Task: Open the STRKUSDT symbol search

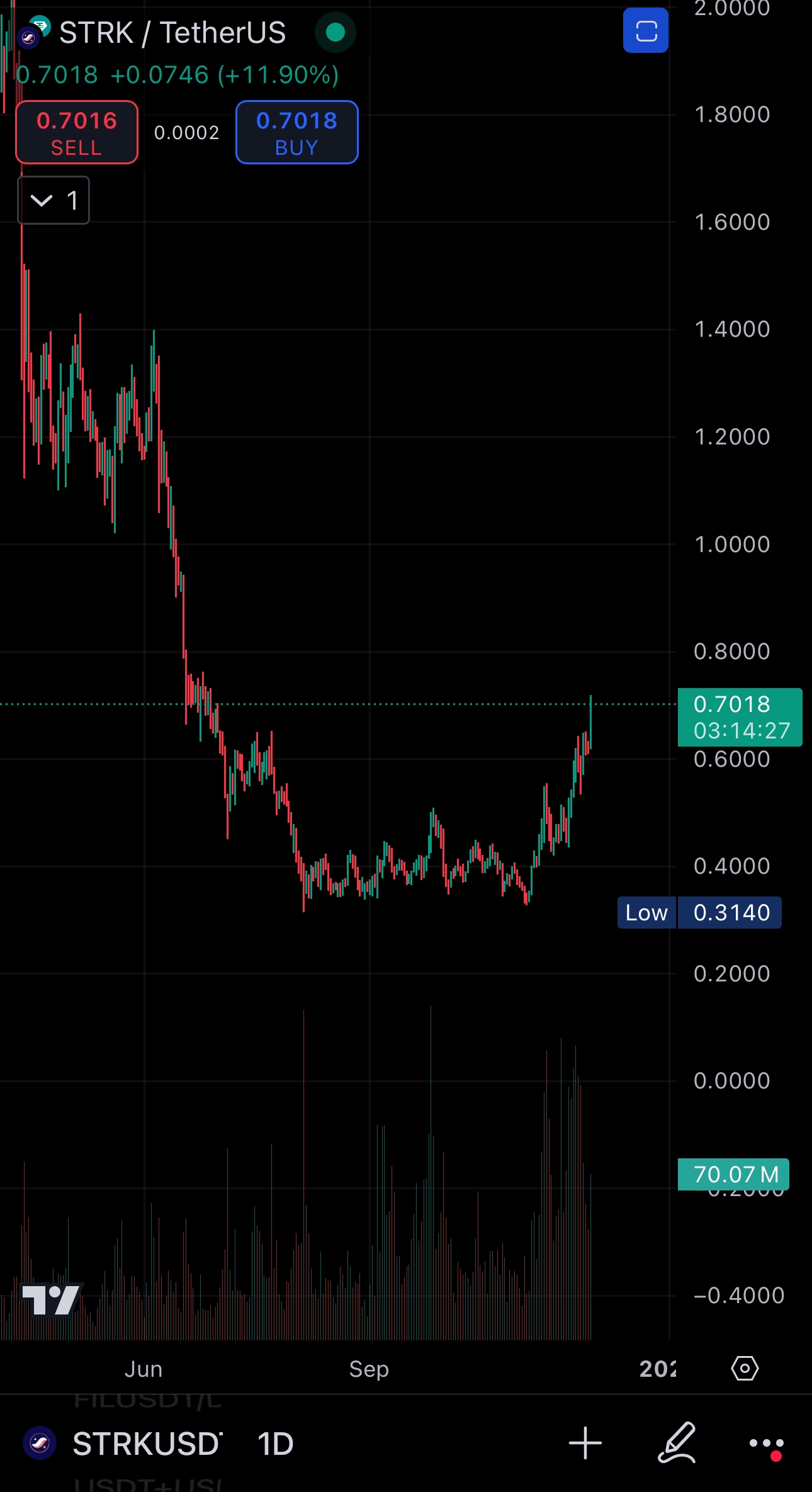Action: (146, 1444)
